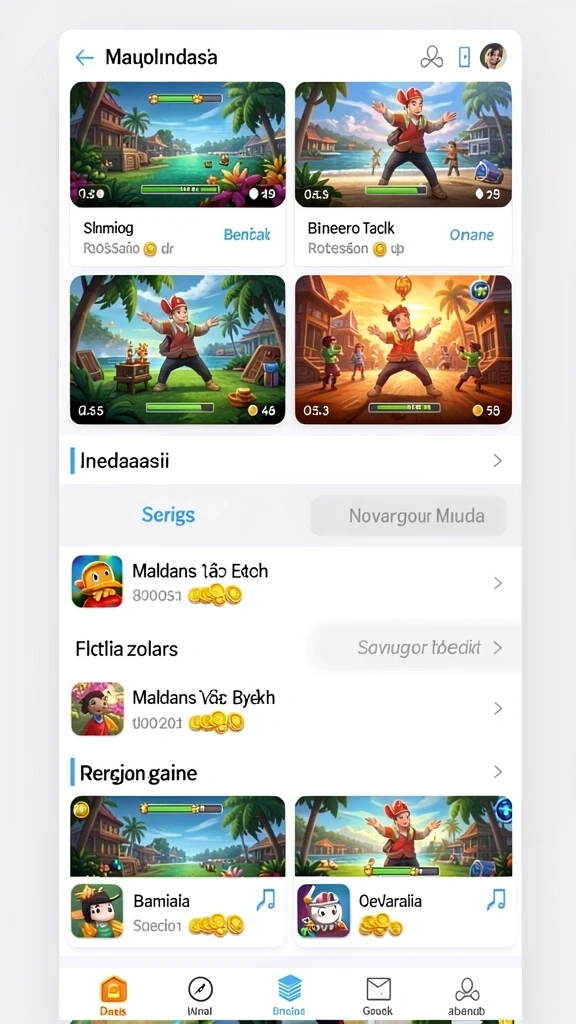Open the Gook tab with the envelope icon
Screen dimensions: 576x1024
[378, 997]
